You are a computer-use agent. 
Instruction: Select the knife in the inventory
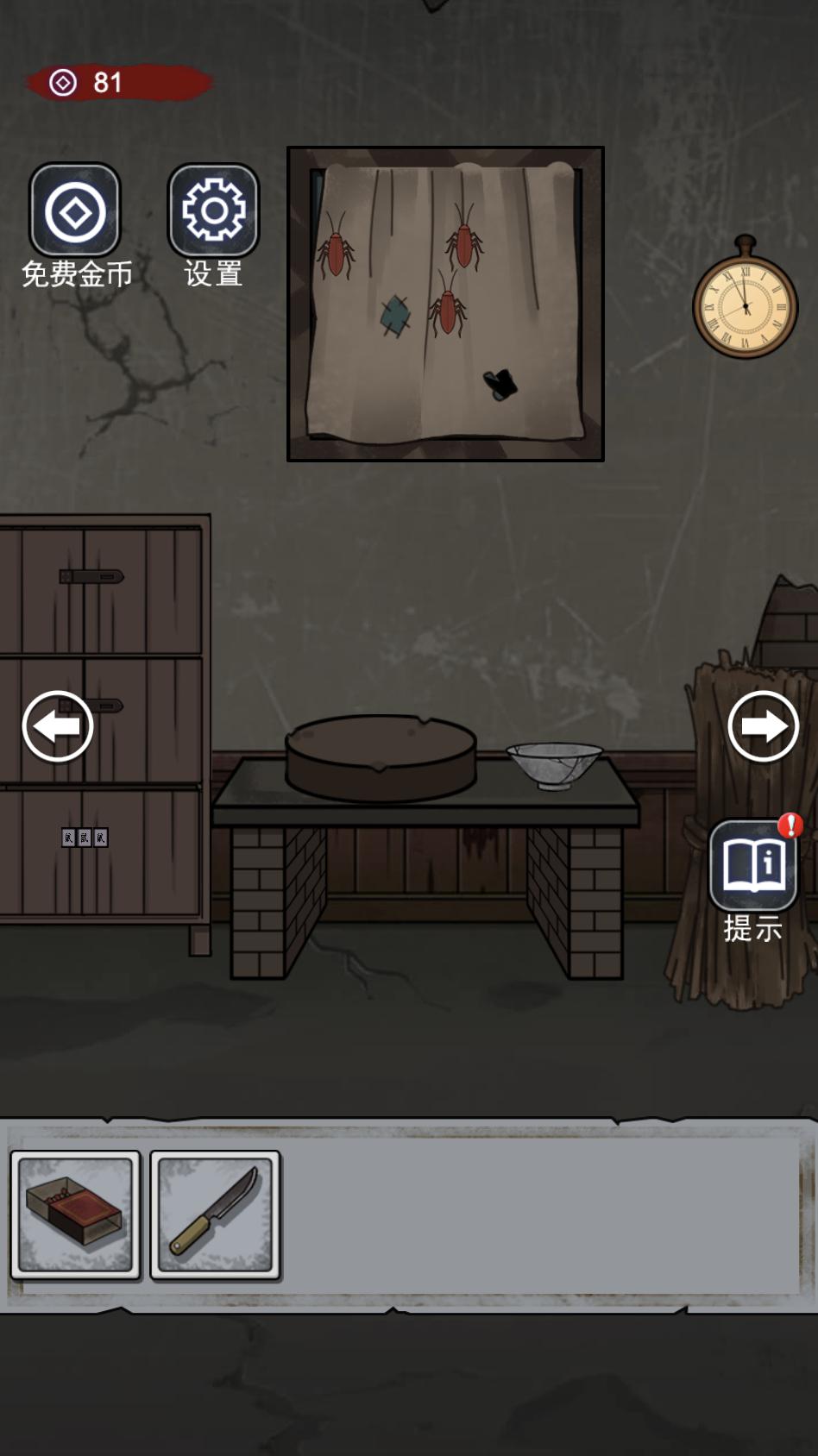[215, 1214]
